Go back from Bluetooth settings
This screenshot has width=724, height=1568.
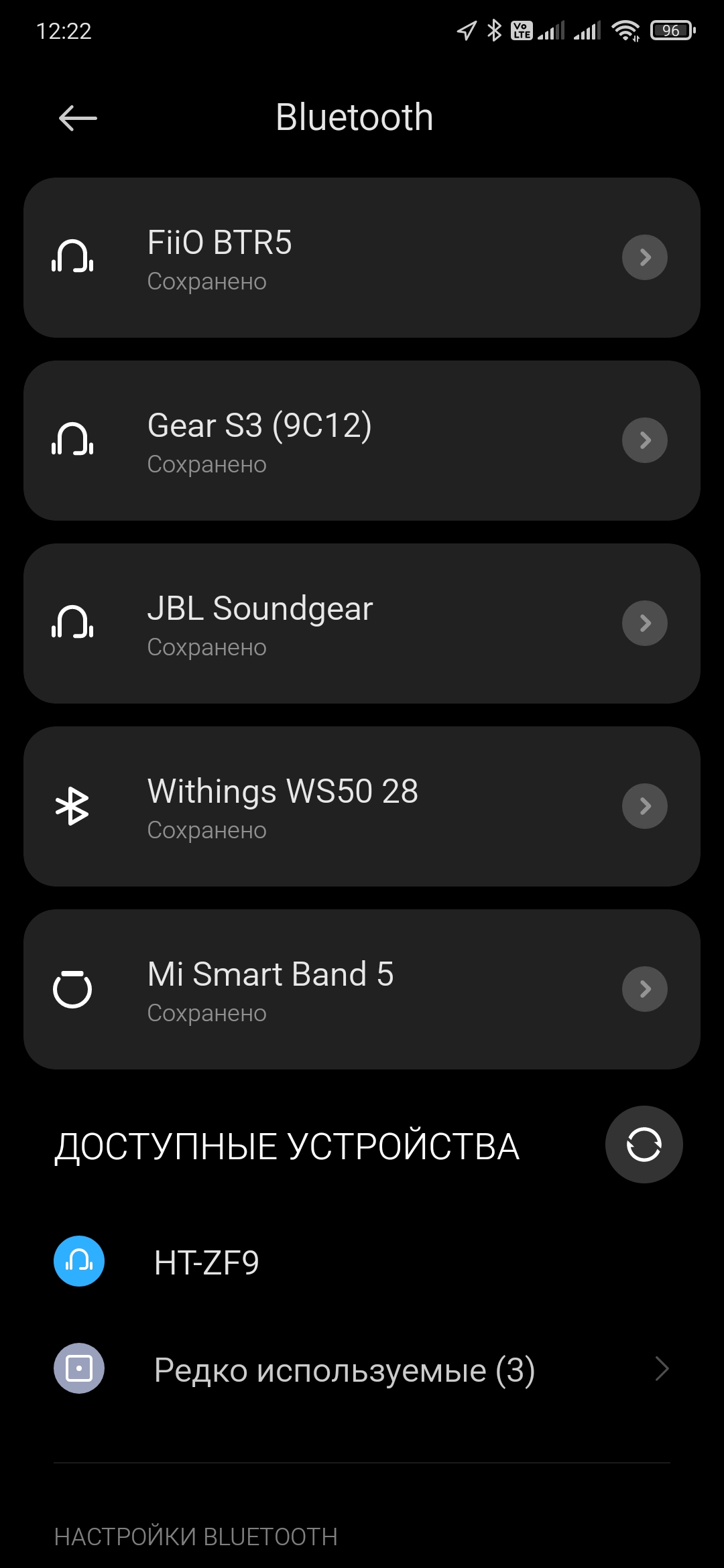click(78, 119)
